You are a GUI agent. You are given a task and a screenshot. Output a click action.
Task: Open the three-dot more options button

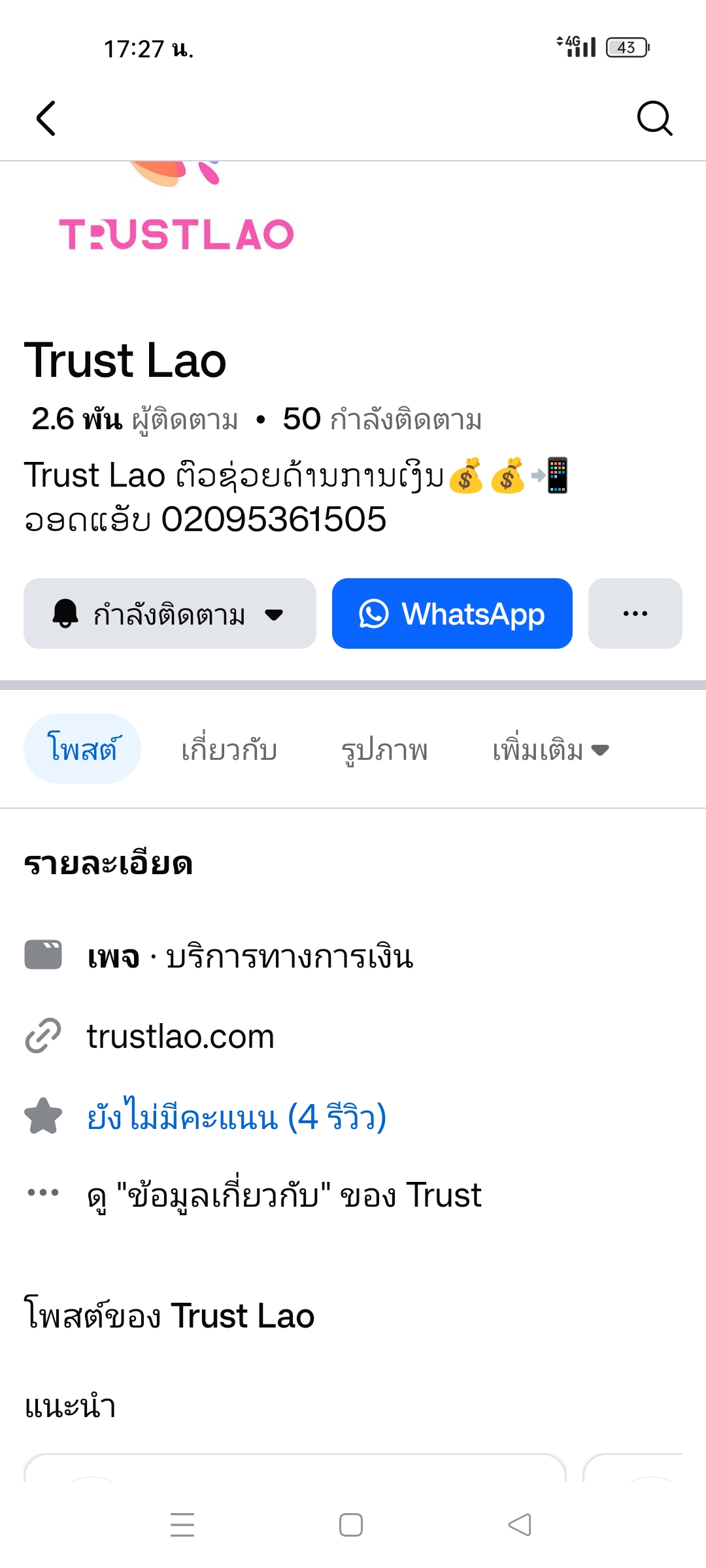tap(635, 613)
